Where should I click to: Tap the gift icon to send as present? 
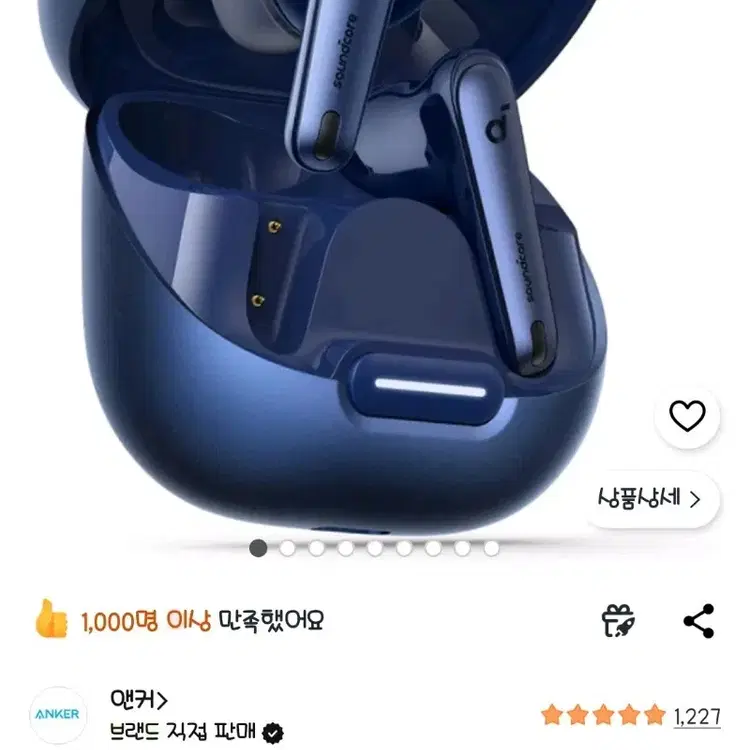618,621
